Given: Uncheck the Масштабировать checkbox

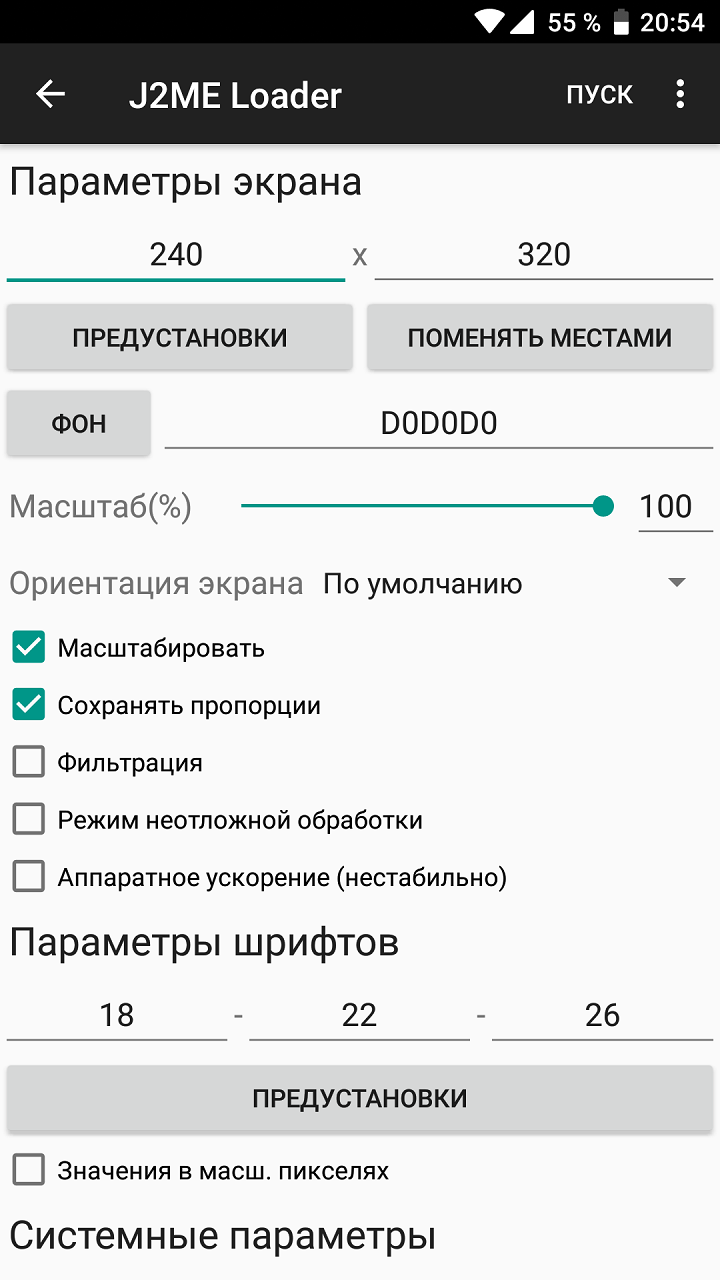Looking at the screenshot, I should (29, 648).
